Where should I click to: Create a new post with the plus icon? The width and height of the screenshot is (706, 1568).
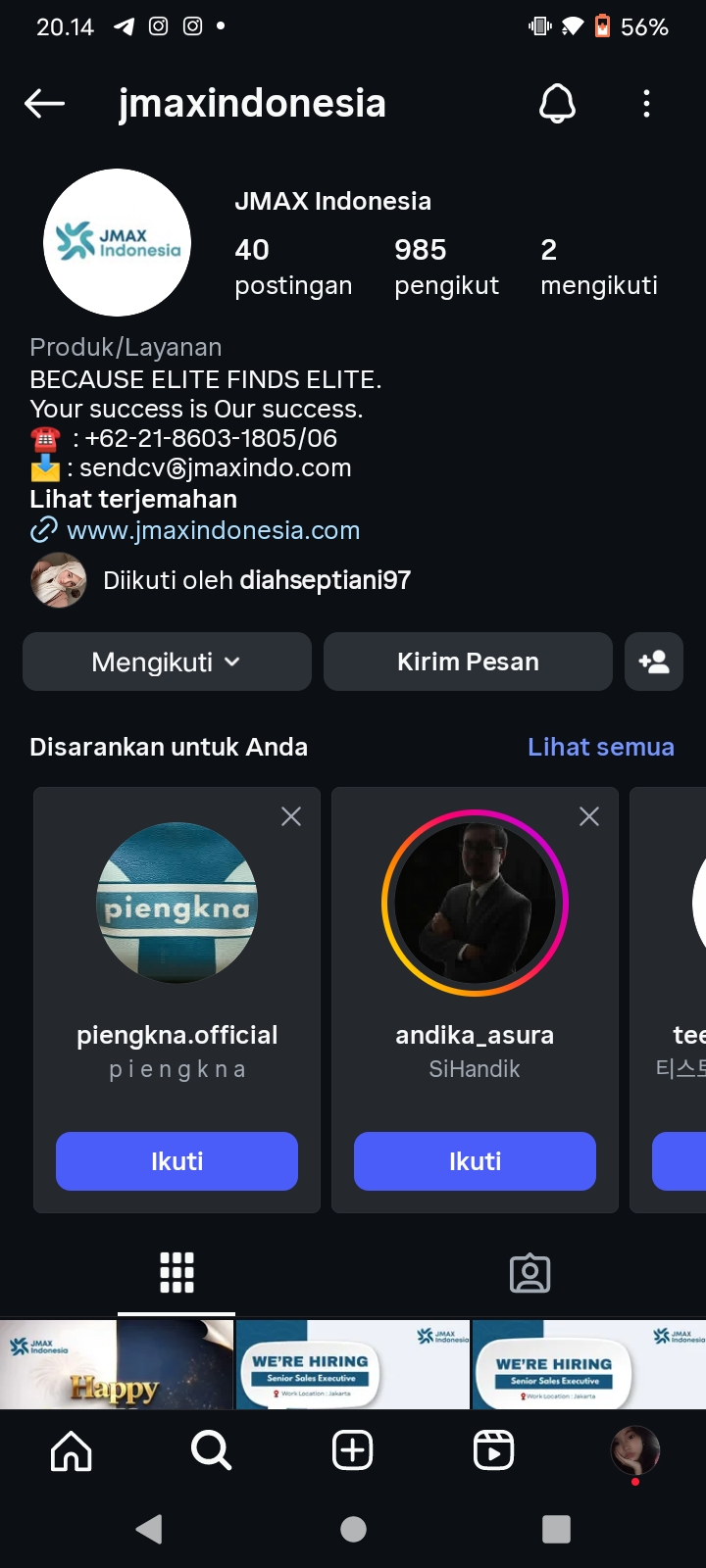point(353,1450)
